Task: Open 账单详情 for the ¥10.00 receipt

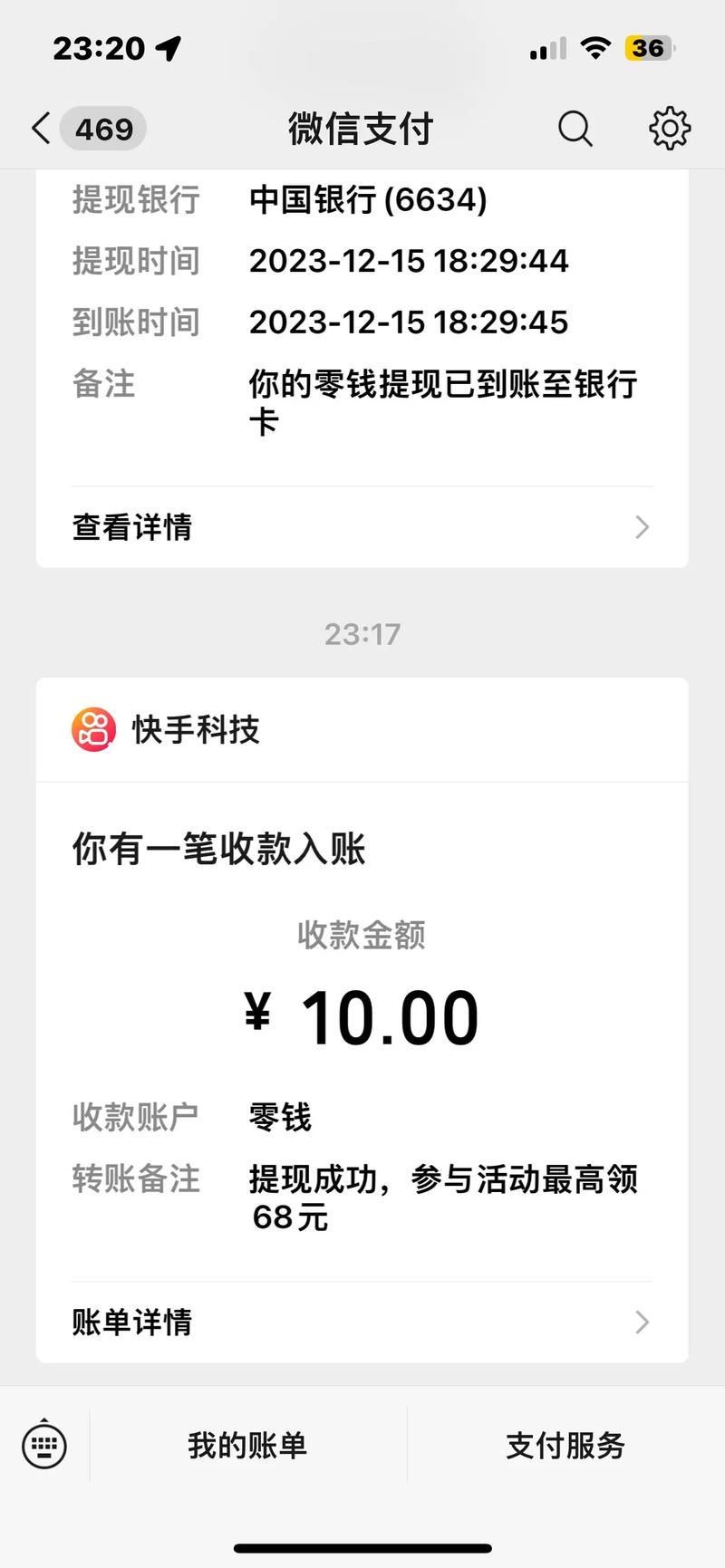Action: coord(362,1323)
